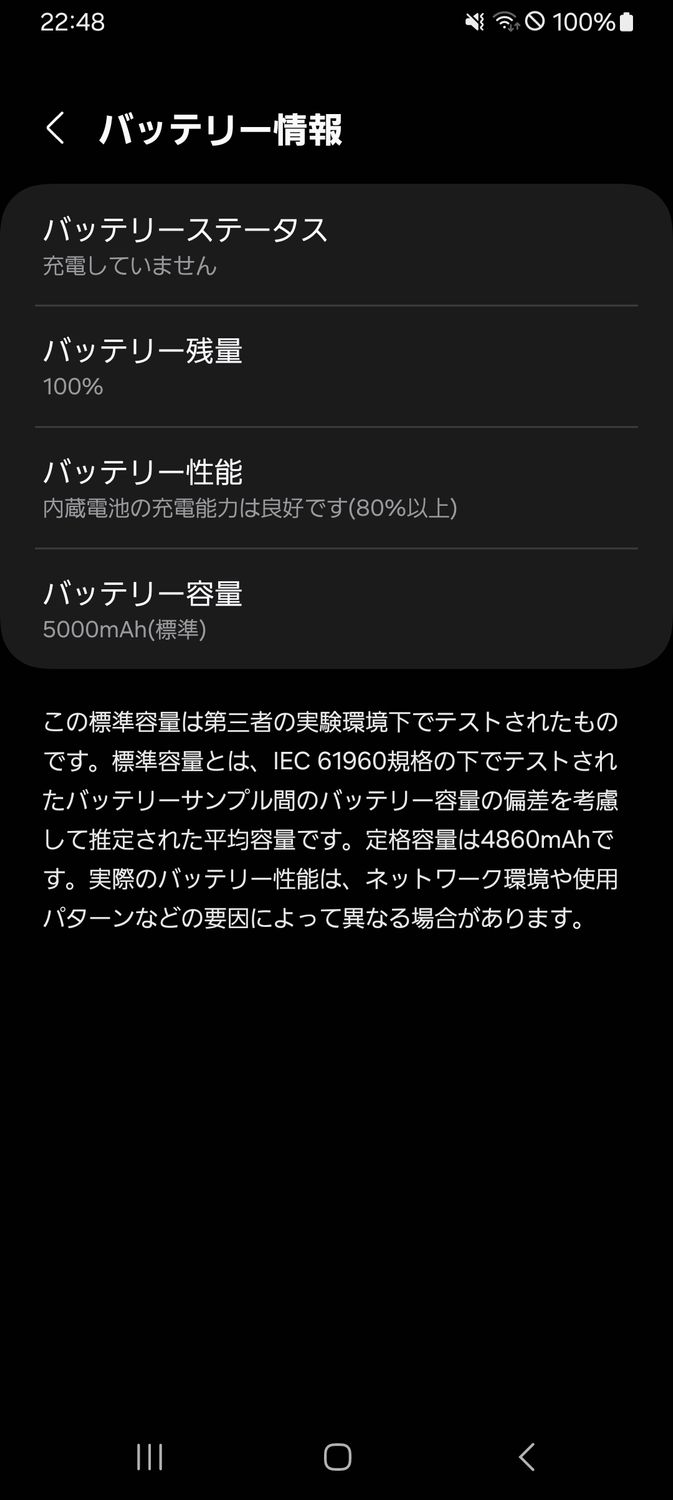
Task: Go back from バッテリー情報 using the top arrow
Action: pos(56,129)
